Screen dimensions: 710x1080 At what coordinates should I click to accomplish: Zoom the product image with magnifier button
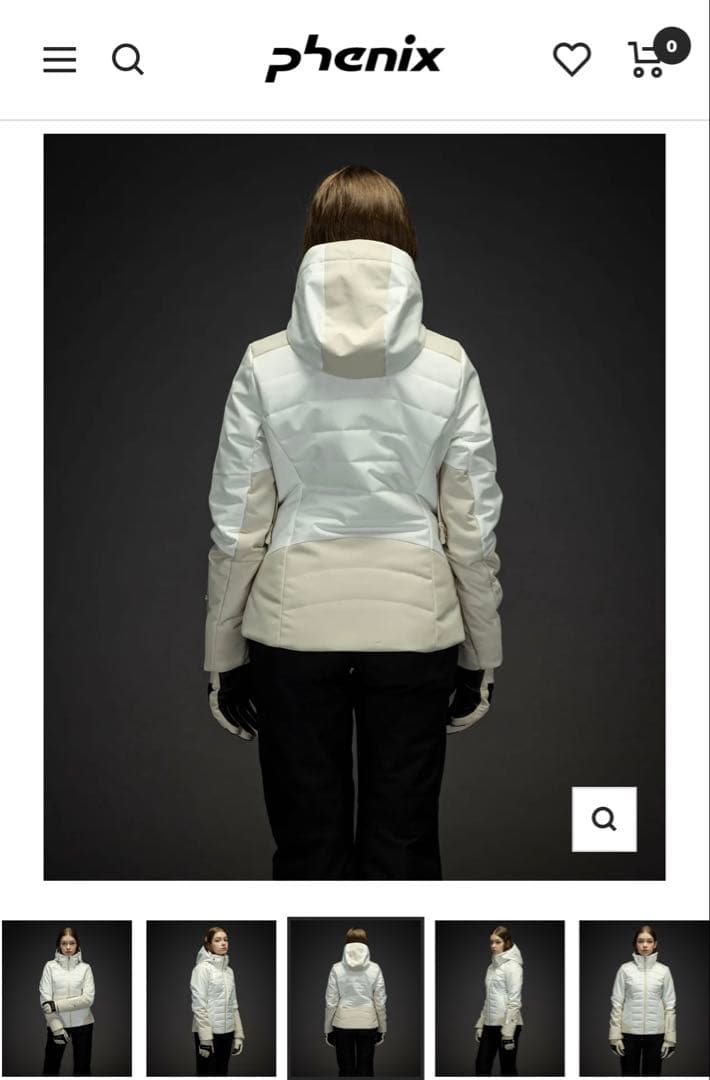(x=604, y=819)
